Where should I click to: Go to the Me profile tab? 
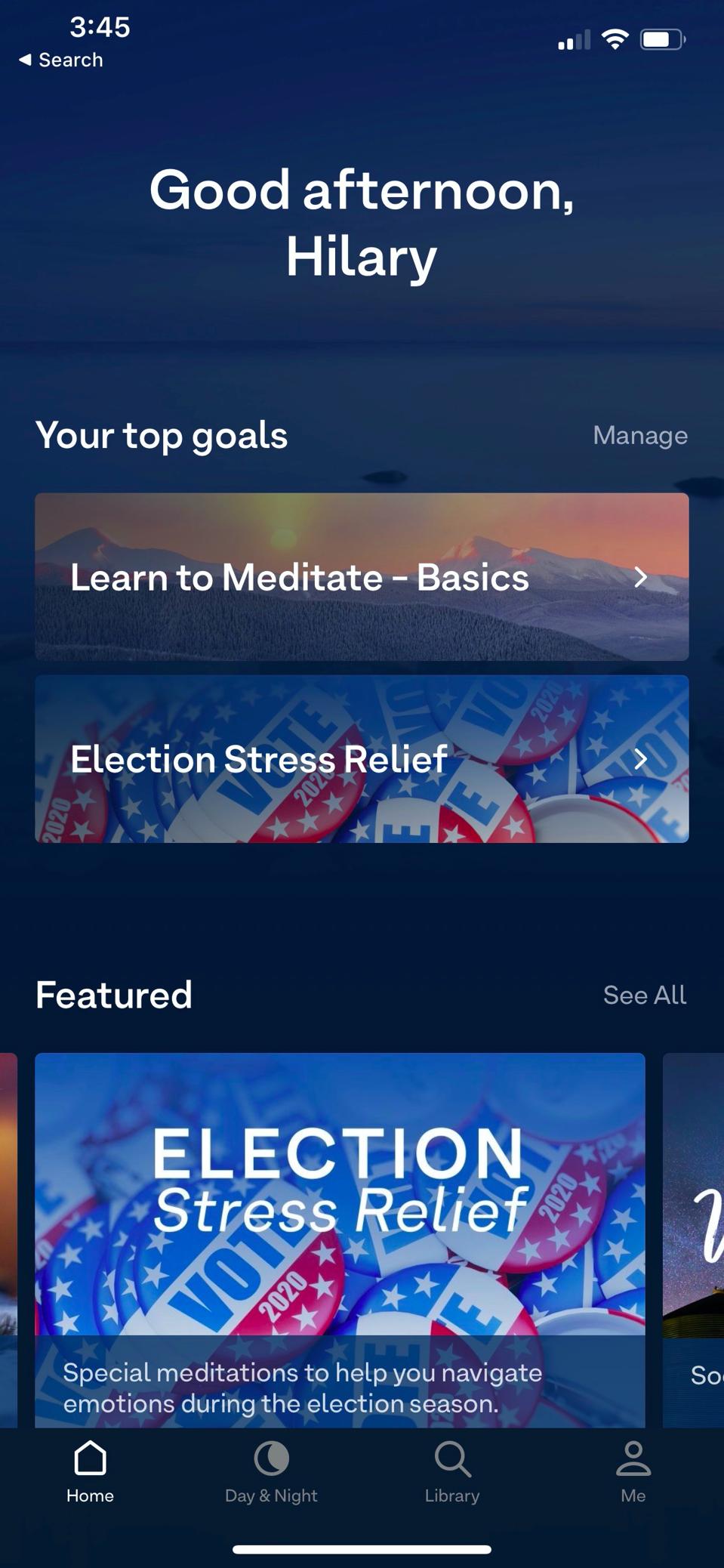(633, 1471)
